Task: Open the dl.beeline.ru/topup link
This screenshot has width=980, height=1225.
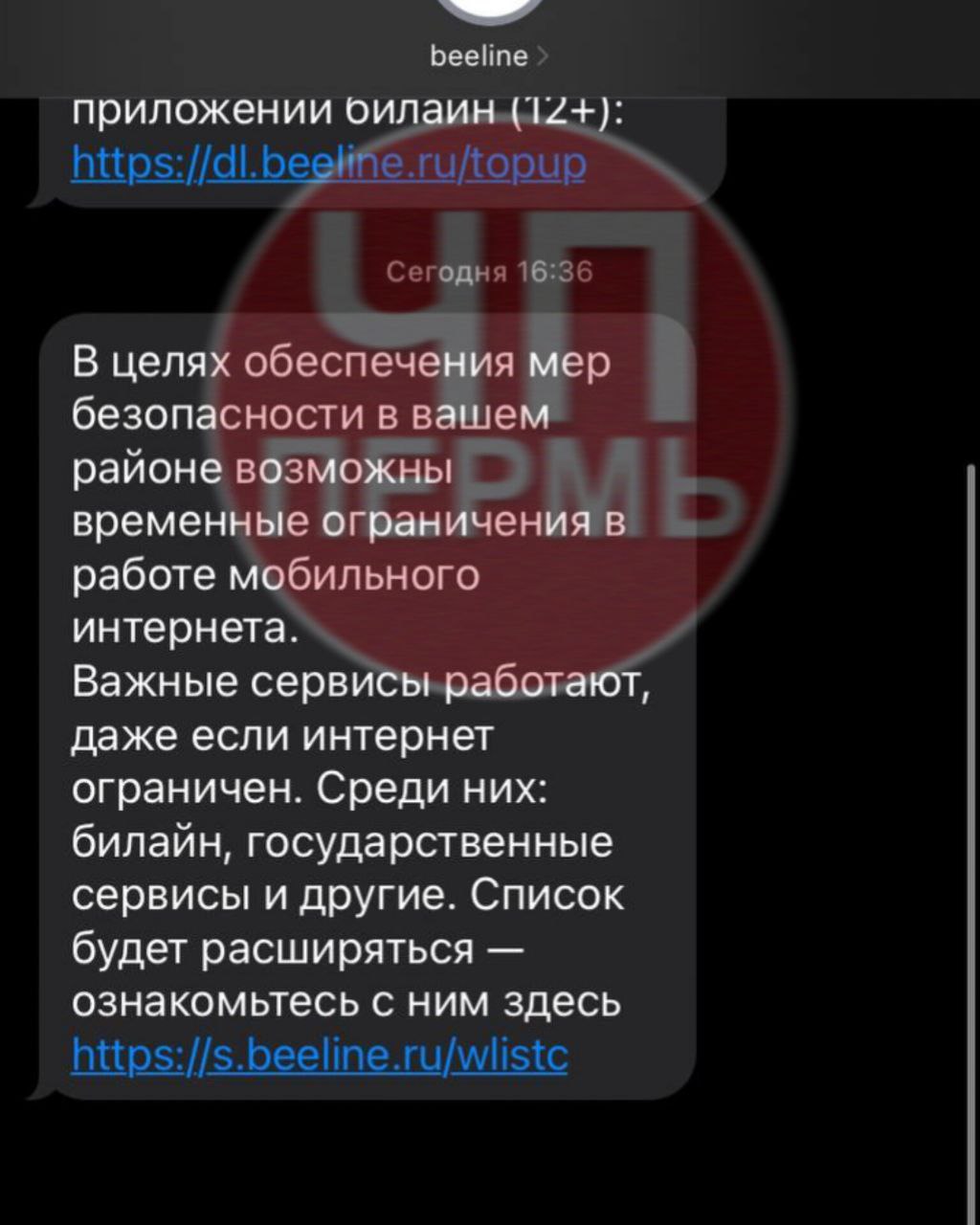Action: click(x=328, y=164)
